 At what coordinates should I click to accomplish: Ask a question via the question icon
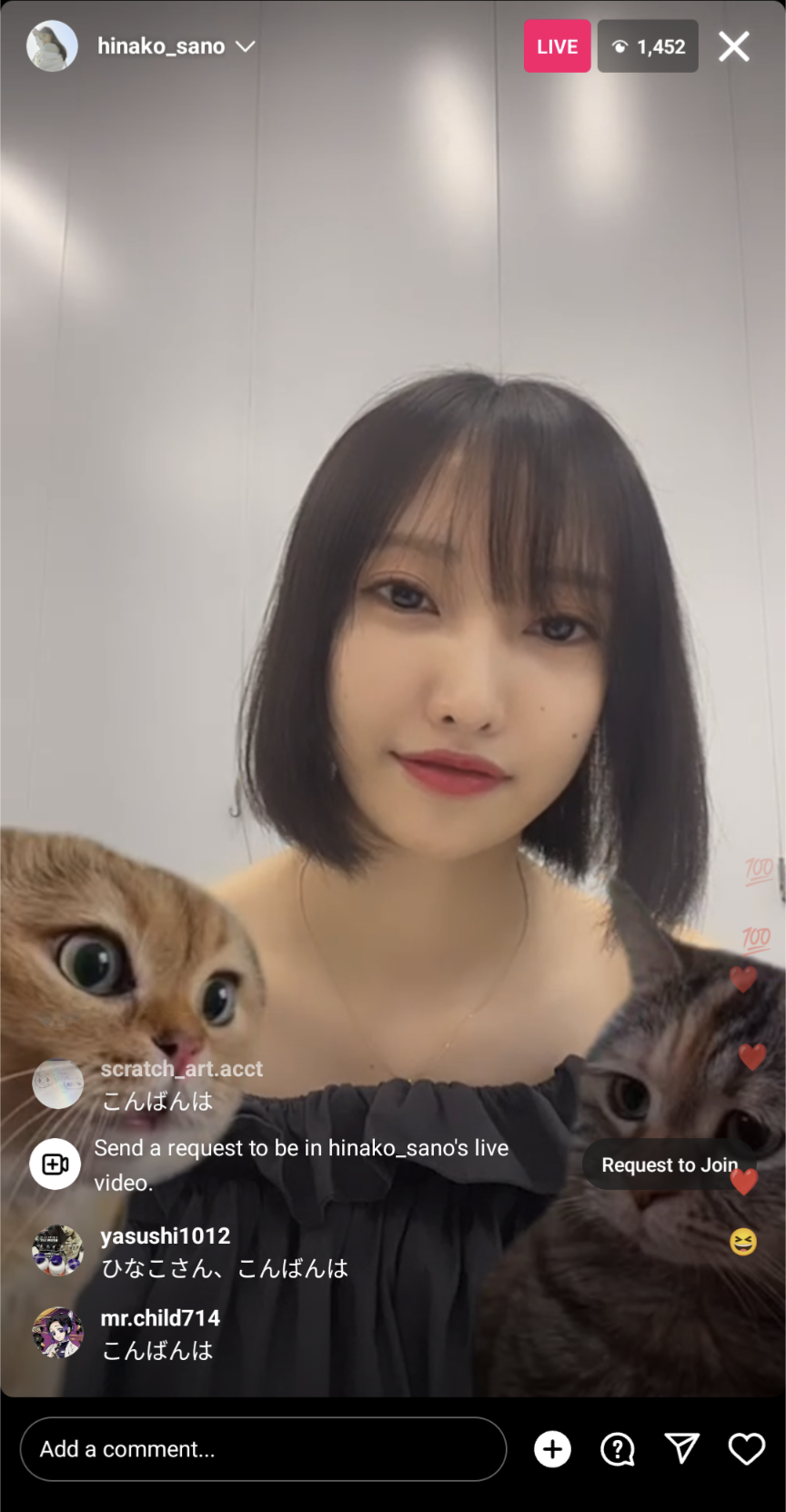click(618, 1449)
